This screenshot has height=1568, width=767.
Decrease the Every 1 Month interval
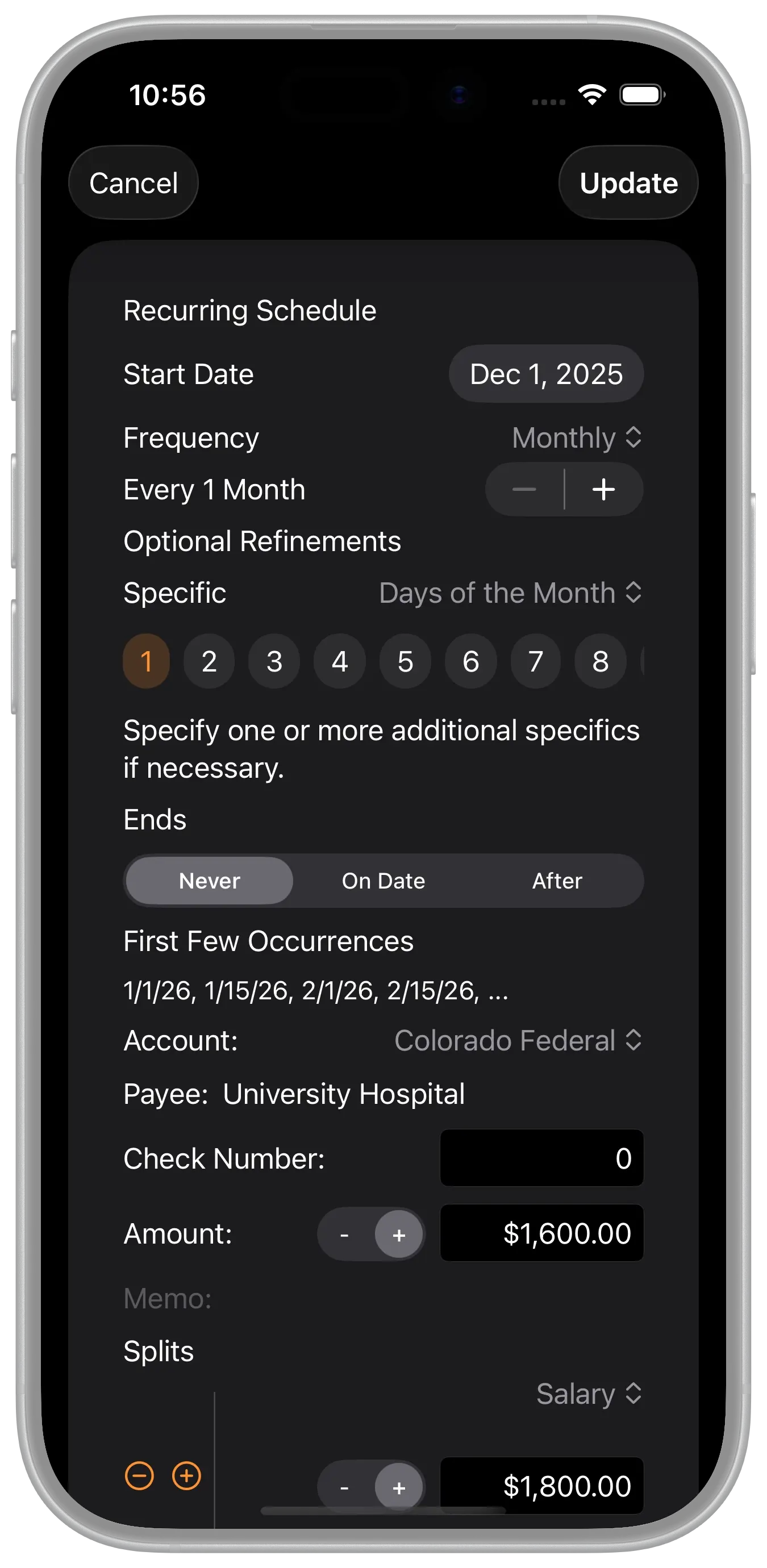524,489
